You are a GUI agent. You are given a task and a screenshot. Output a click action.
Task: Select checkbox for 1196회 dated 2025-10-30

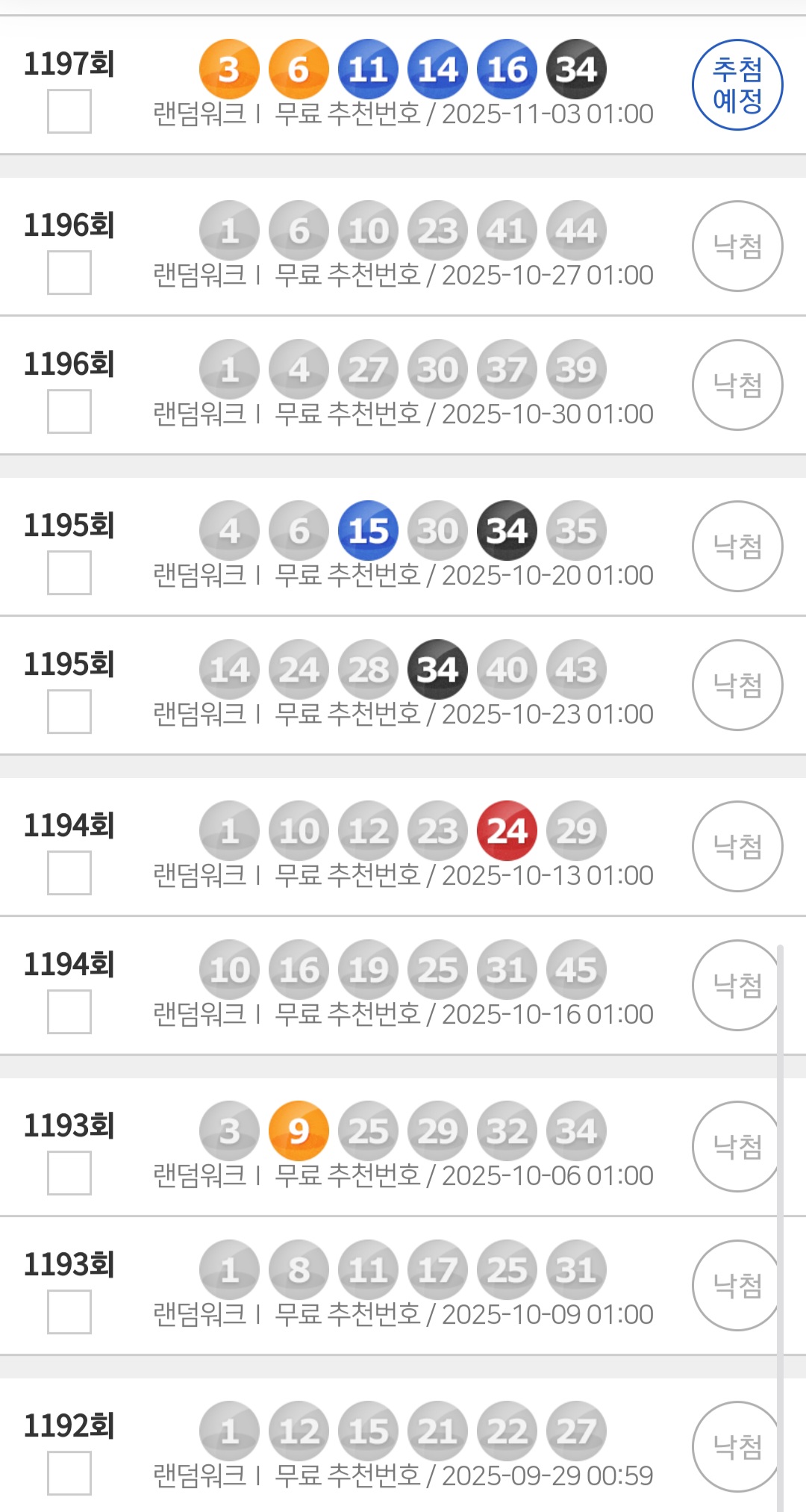coord(69,411)
